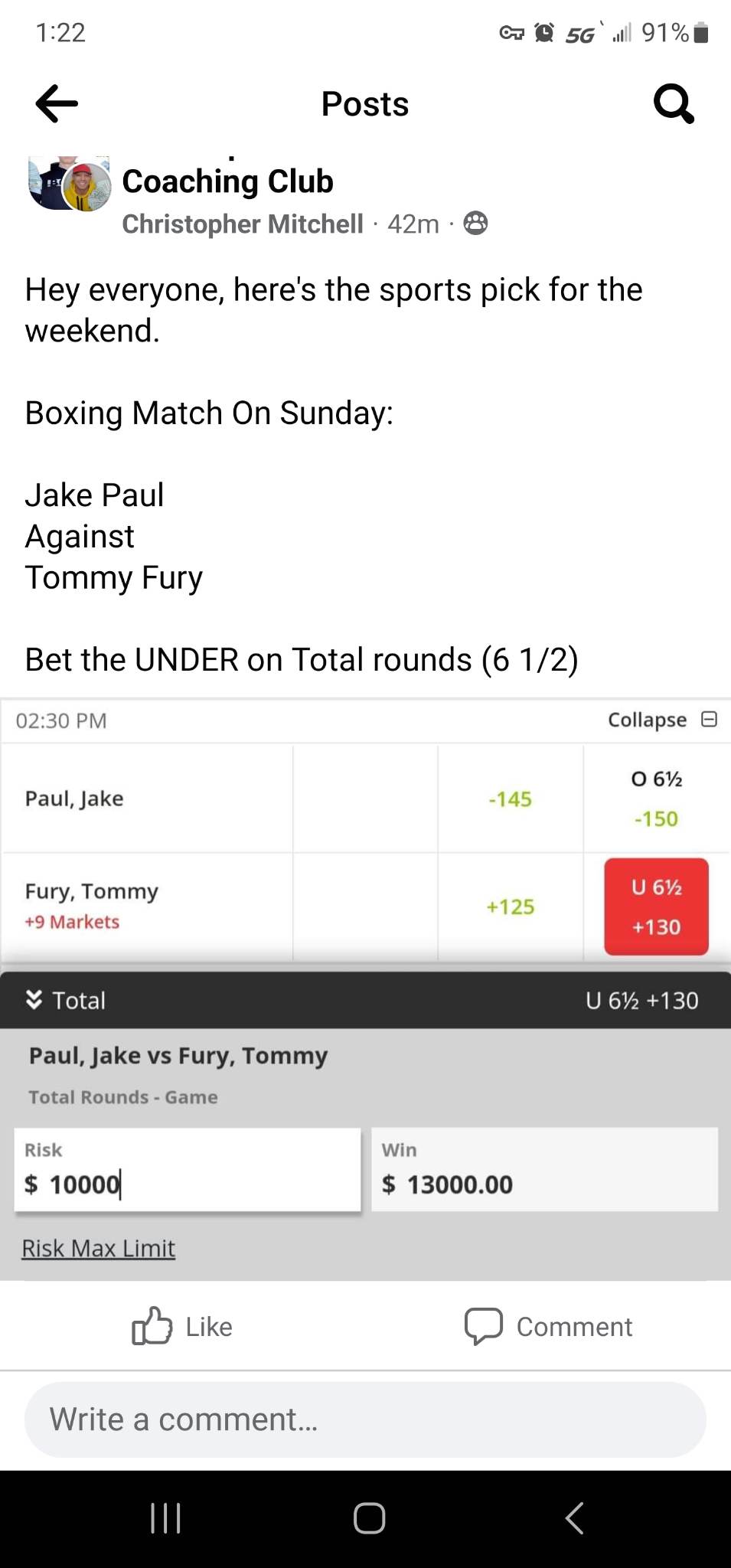Tap the Comment button under the post

[548, 1326]
